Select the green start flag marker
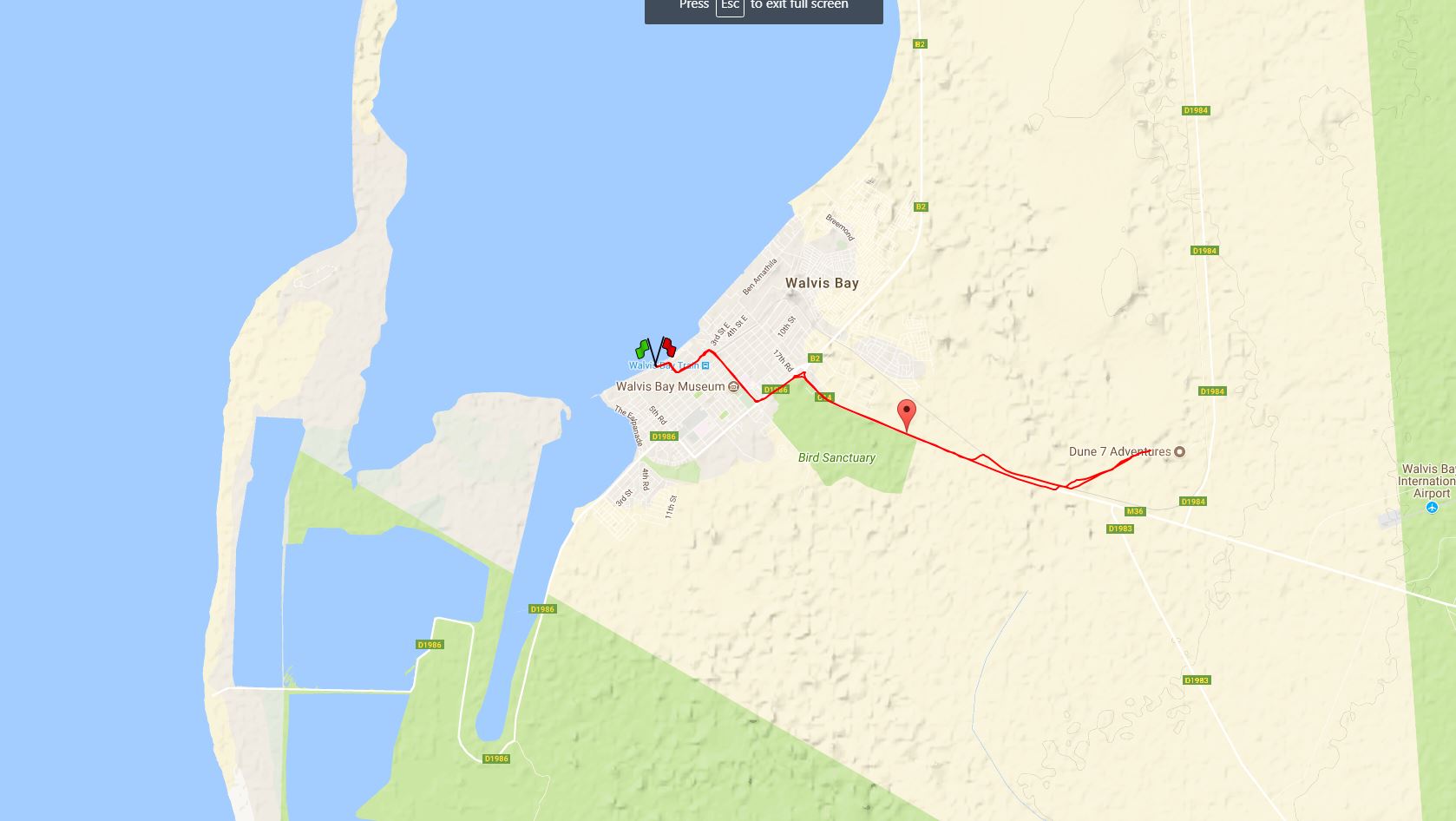This screenshot has width=1456, height=821. [x=643, y=350]
